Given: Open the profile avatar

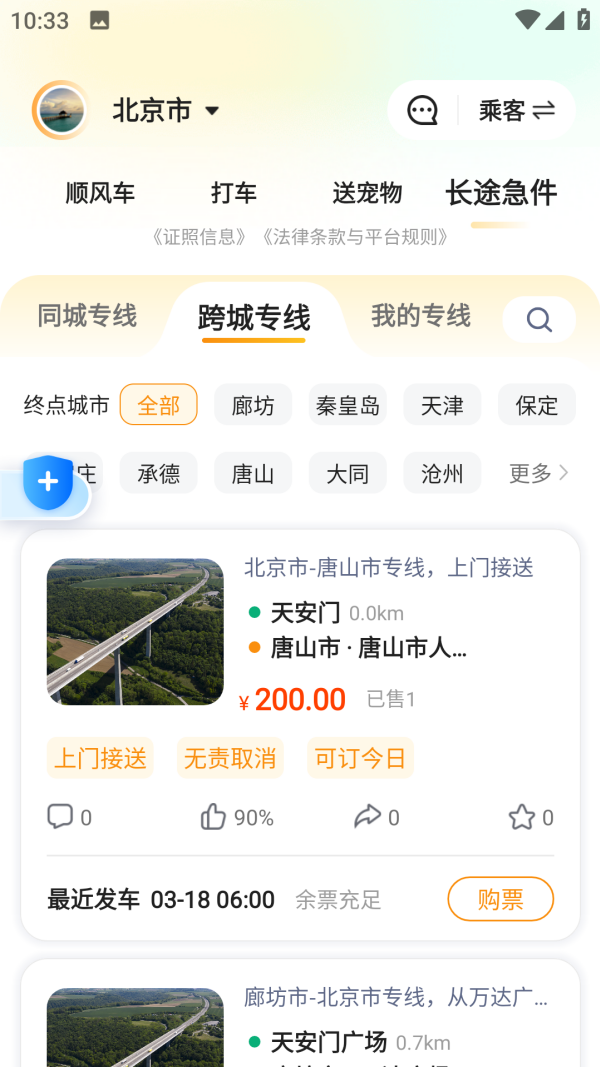Looking at the screenshot, I should pos(61,110).
